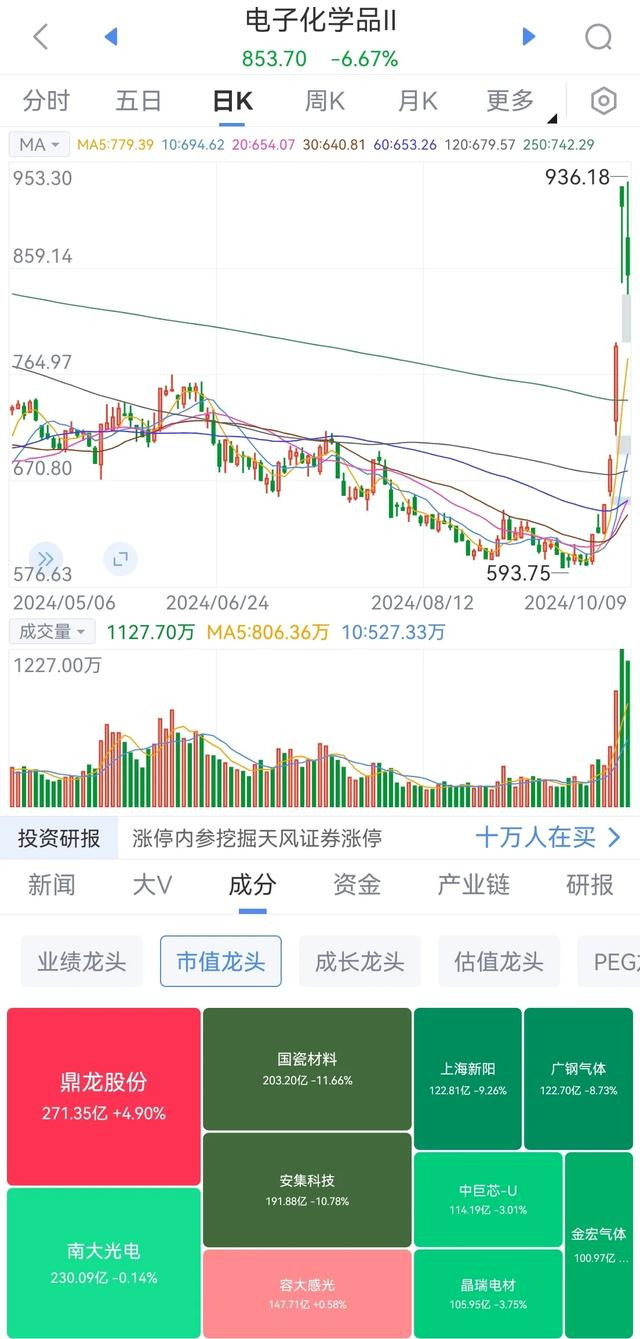The image size is (640, 1339).
Task: Open the search magnifier icon
Action: (598, 38)
